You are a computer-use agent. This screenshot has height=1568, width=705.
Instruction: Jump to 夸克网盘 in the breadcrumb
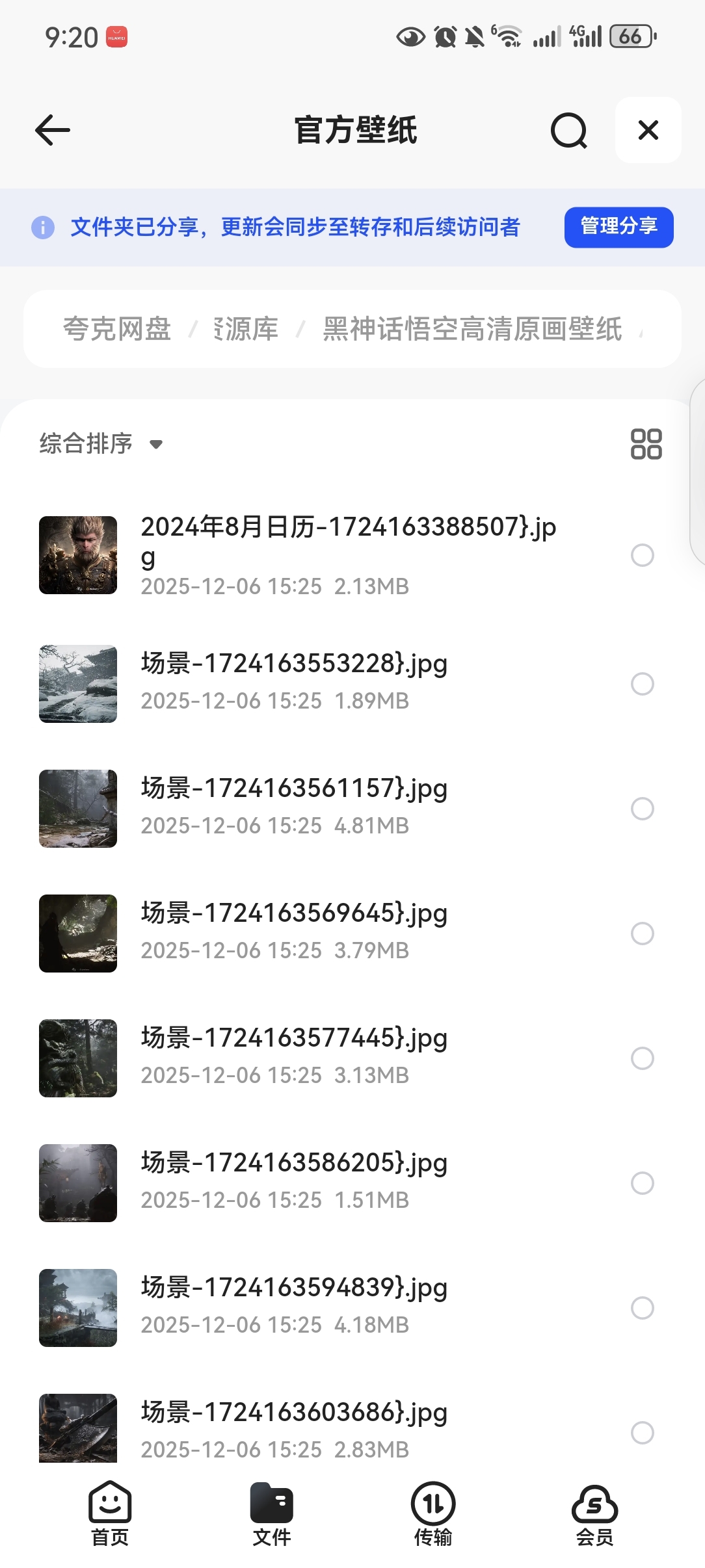pos(117,329)
